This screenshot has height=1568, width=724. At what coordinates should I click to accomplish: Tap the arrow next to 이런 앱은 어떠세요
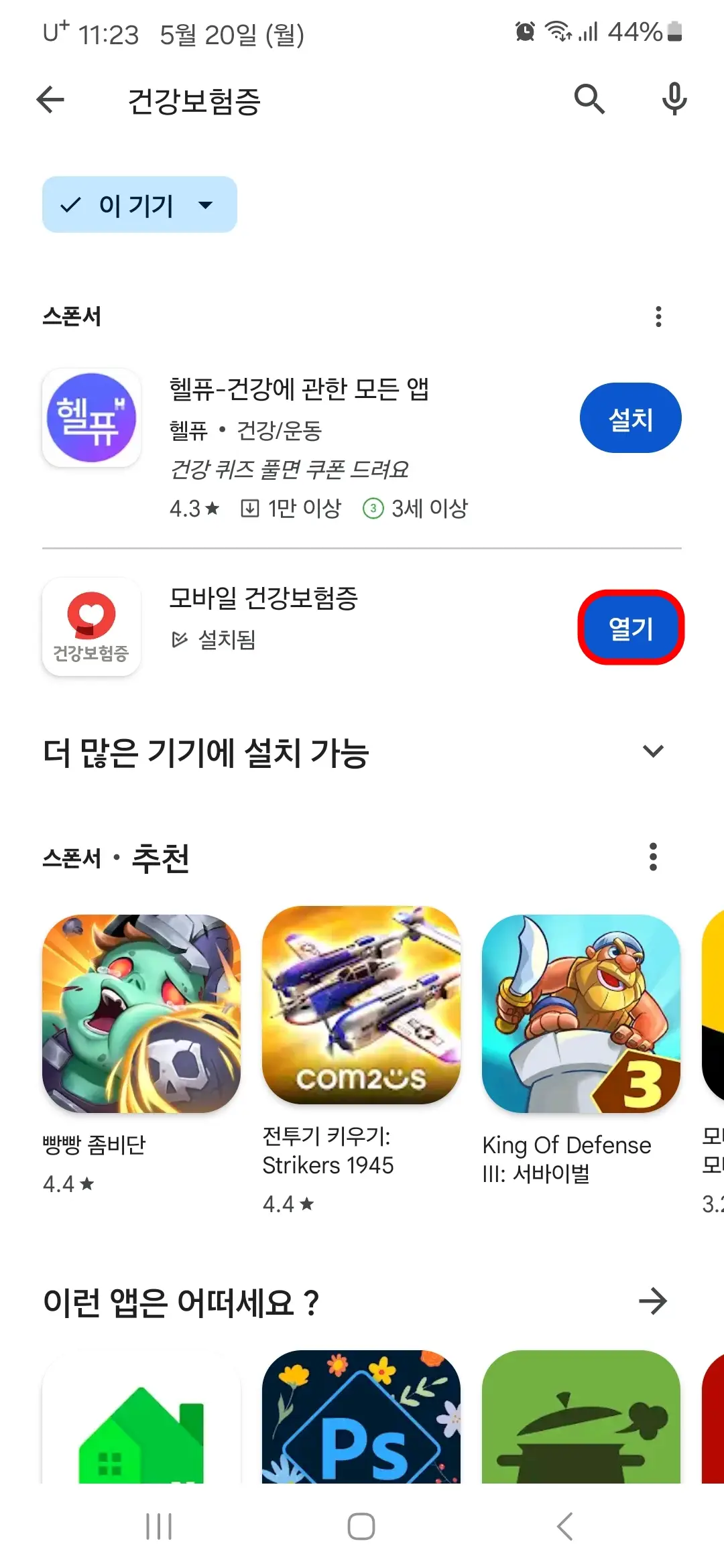pos(652,1301)
